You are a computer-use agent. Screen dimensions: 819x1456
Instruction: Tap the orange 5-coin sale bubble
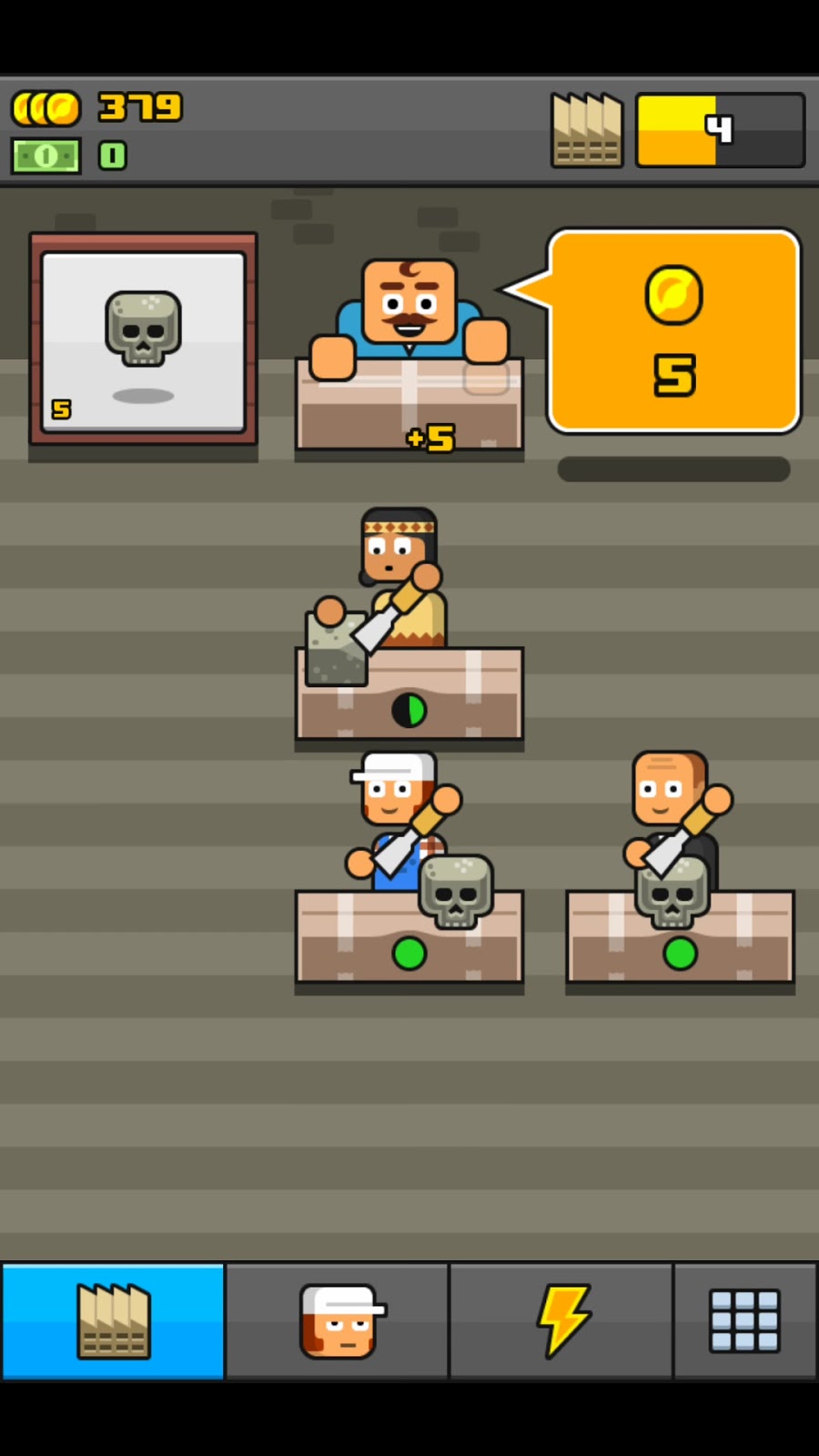point(673,331)
